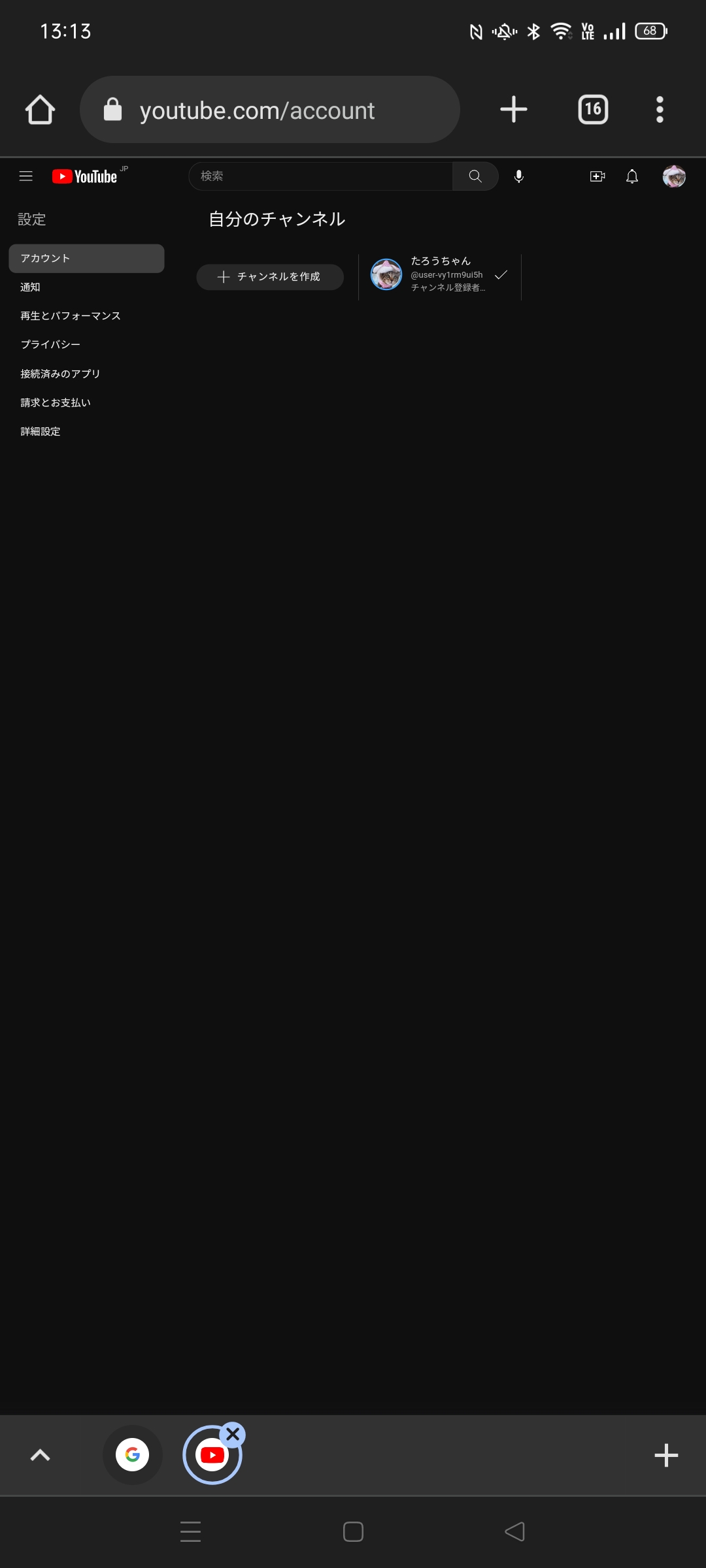Screen dimensions: 706x1568
Task: Open 請求とお支払い settings
Action: click(x=56, y=402)
